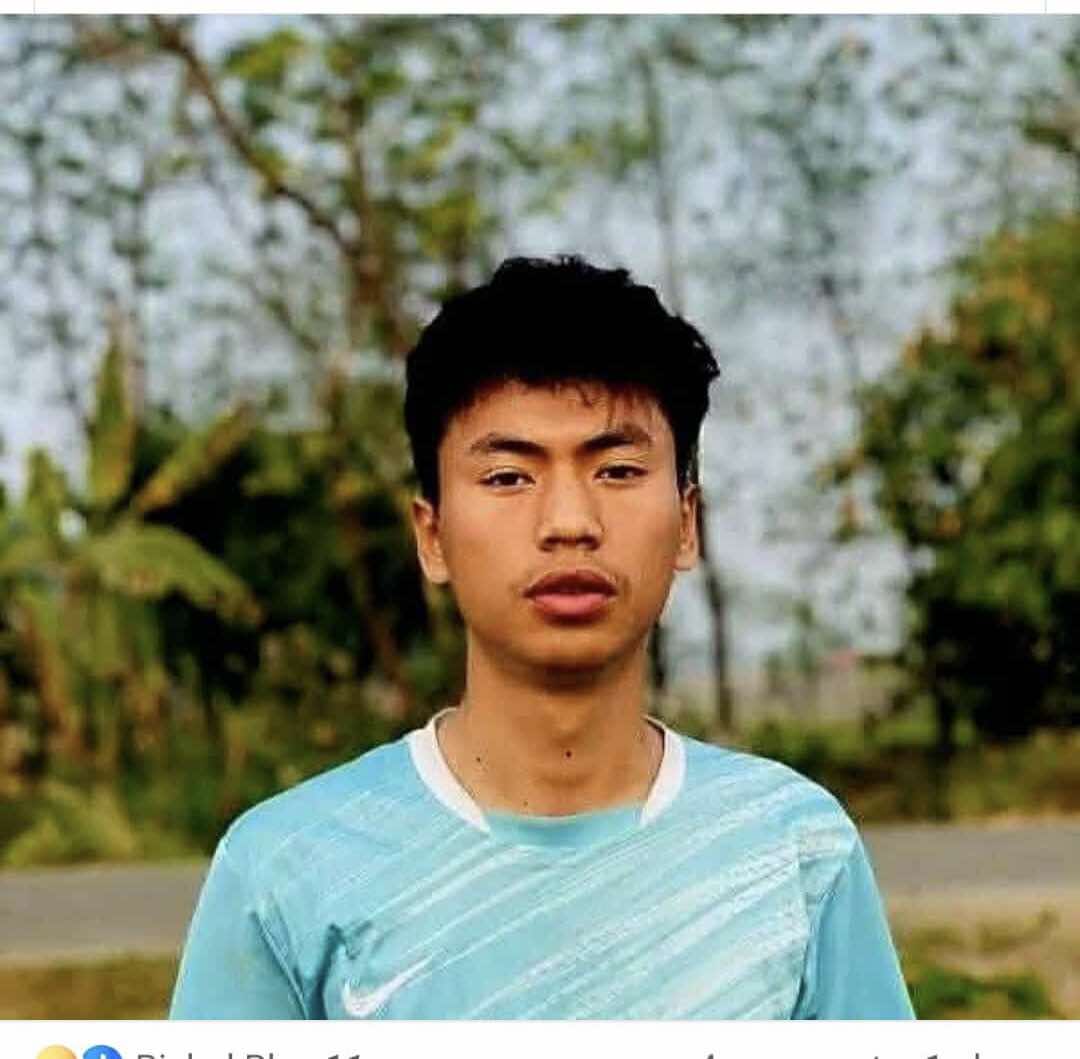
Task: Open the post photo in full view
Action: pyautogui.click(x=540, y=516)
